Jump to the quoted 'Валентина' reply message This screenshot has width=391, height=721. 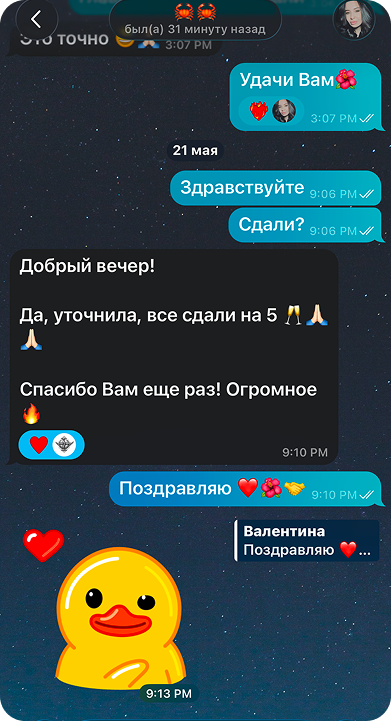click(x=307, y=541)
